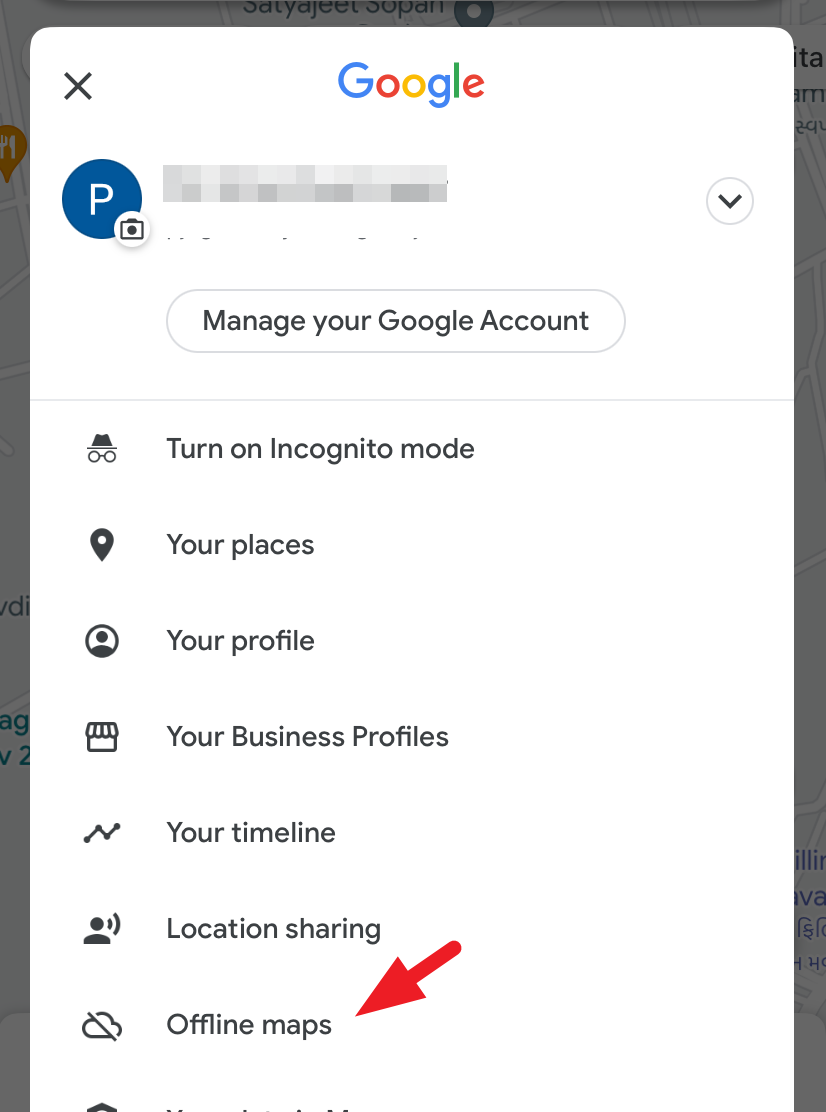Go to Your profile
Viewport: 826px width, 1112px height.
[x=240, y=641]
